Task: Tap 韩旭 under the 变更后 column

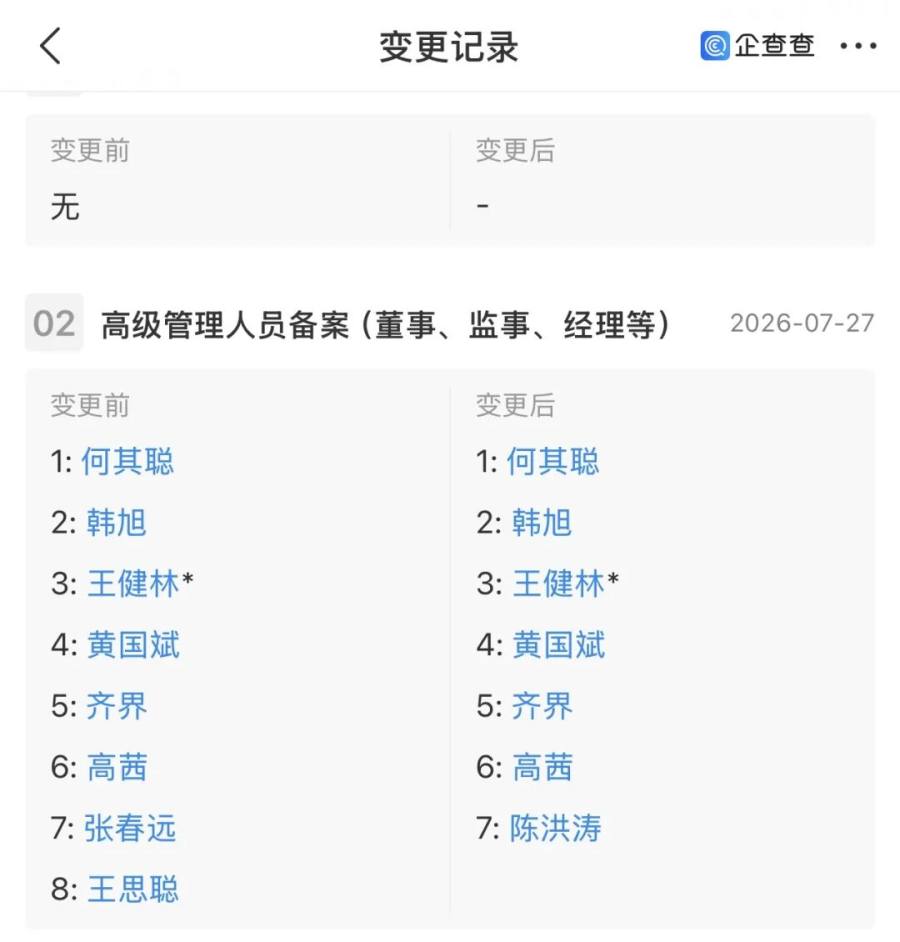Action: (x=541, y=523)
